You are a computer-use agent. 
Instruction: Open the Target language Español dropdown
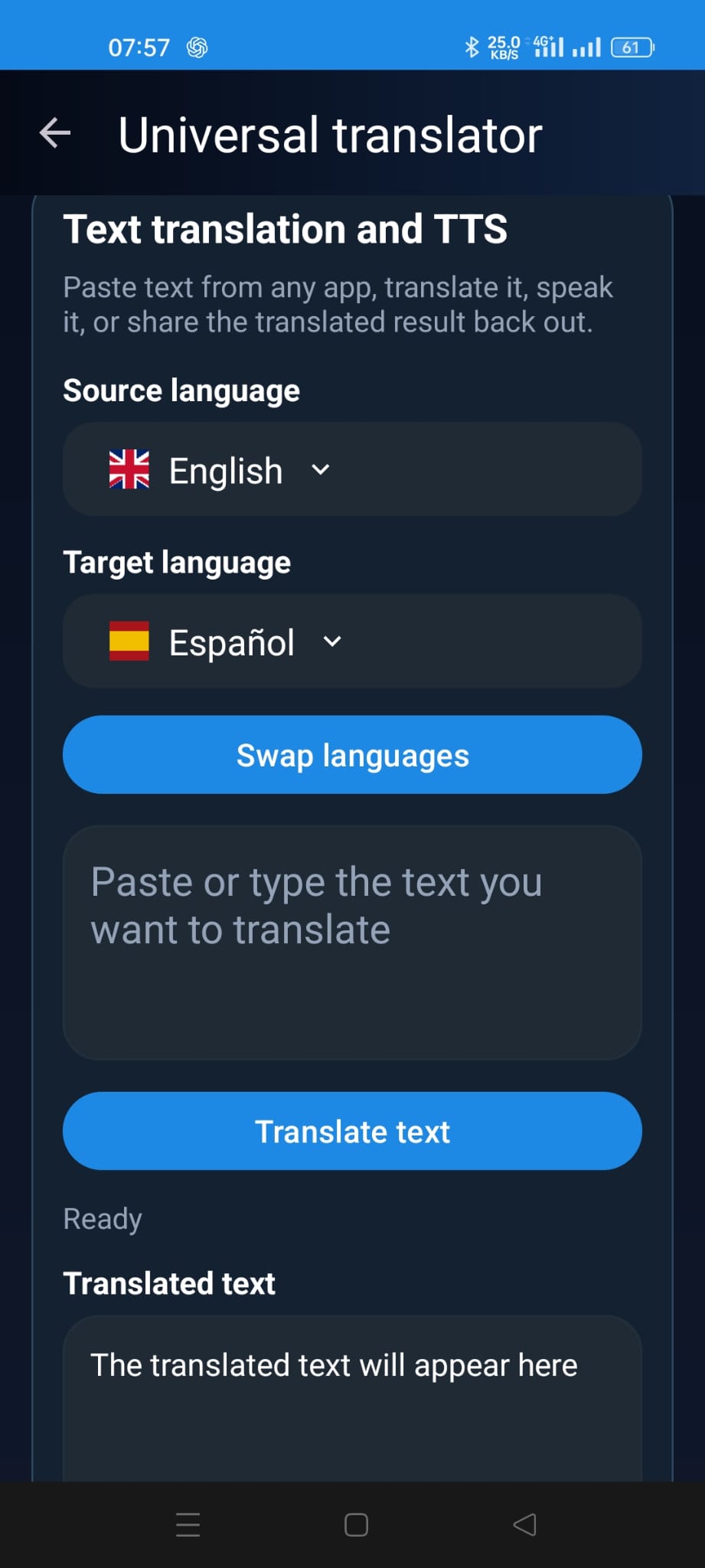point(352,642)
